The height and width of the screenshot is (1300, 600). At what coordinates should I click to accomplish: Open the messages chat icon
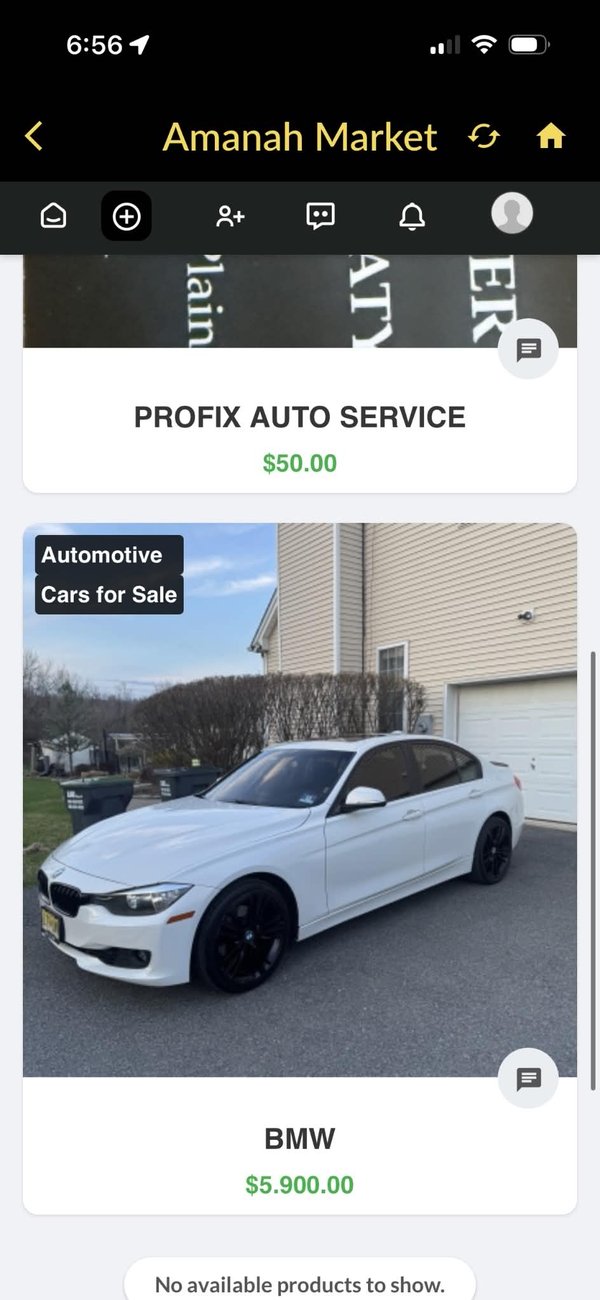pos(320,215)
